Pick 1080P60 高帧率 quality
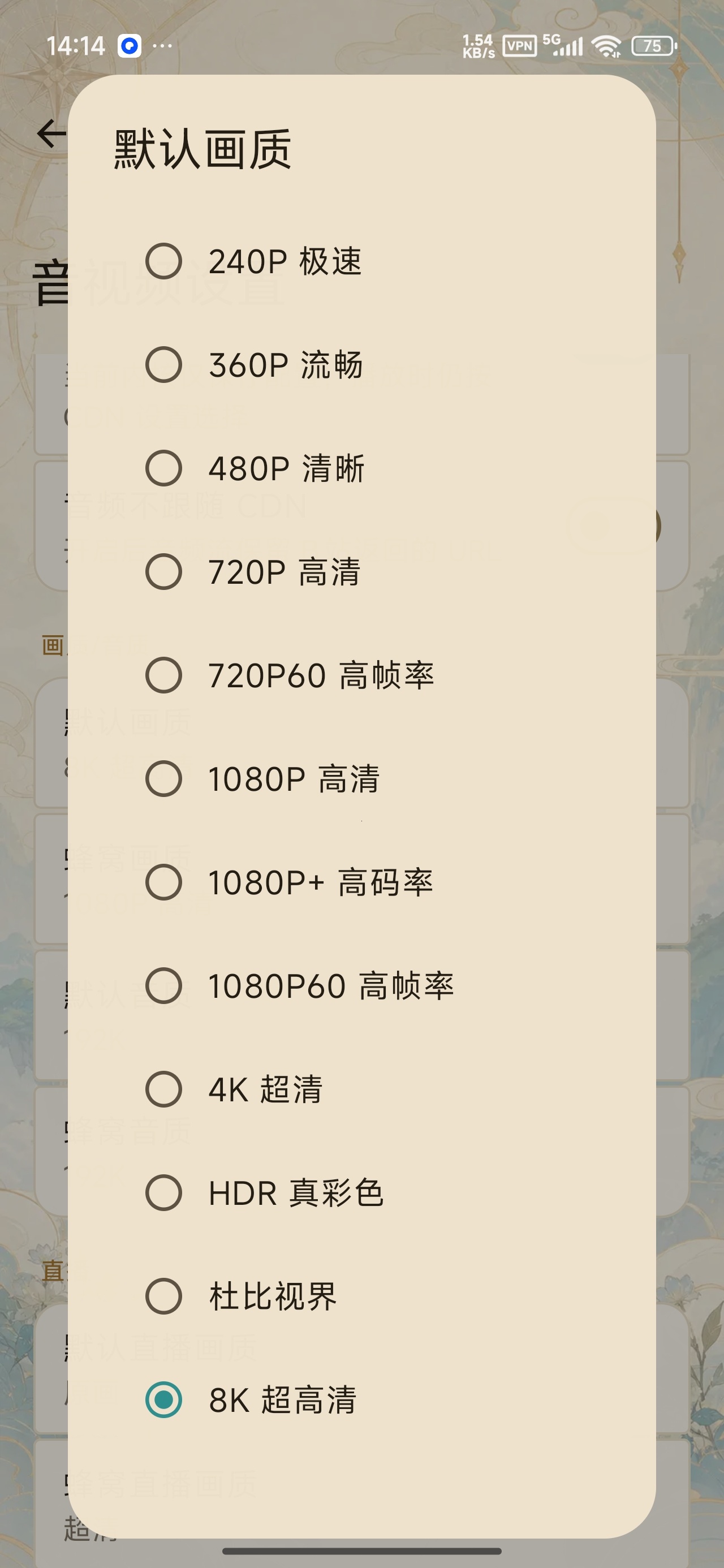The image size is (724, 1568). click(x=361, y=985)
